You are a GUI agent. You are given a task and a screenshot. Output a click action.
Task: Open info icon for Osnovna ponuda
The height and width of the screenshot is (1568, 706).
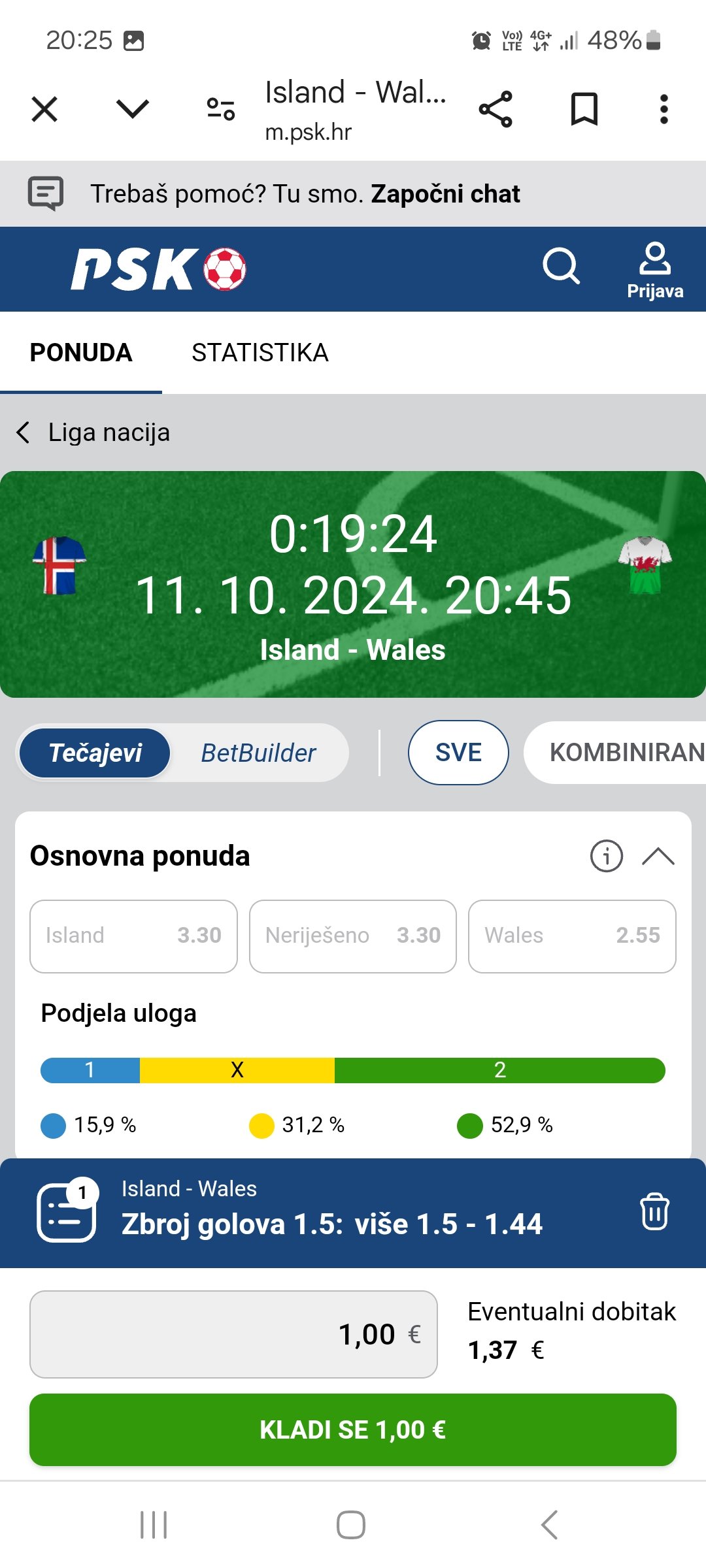607,856
